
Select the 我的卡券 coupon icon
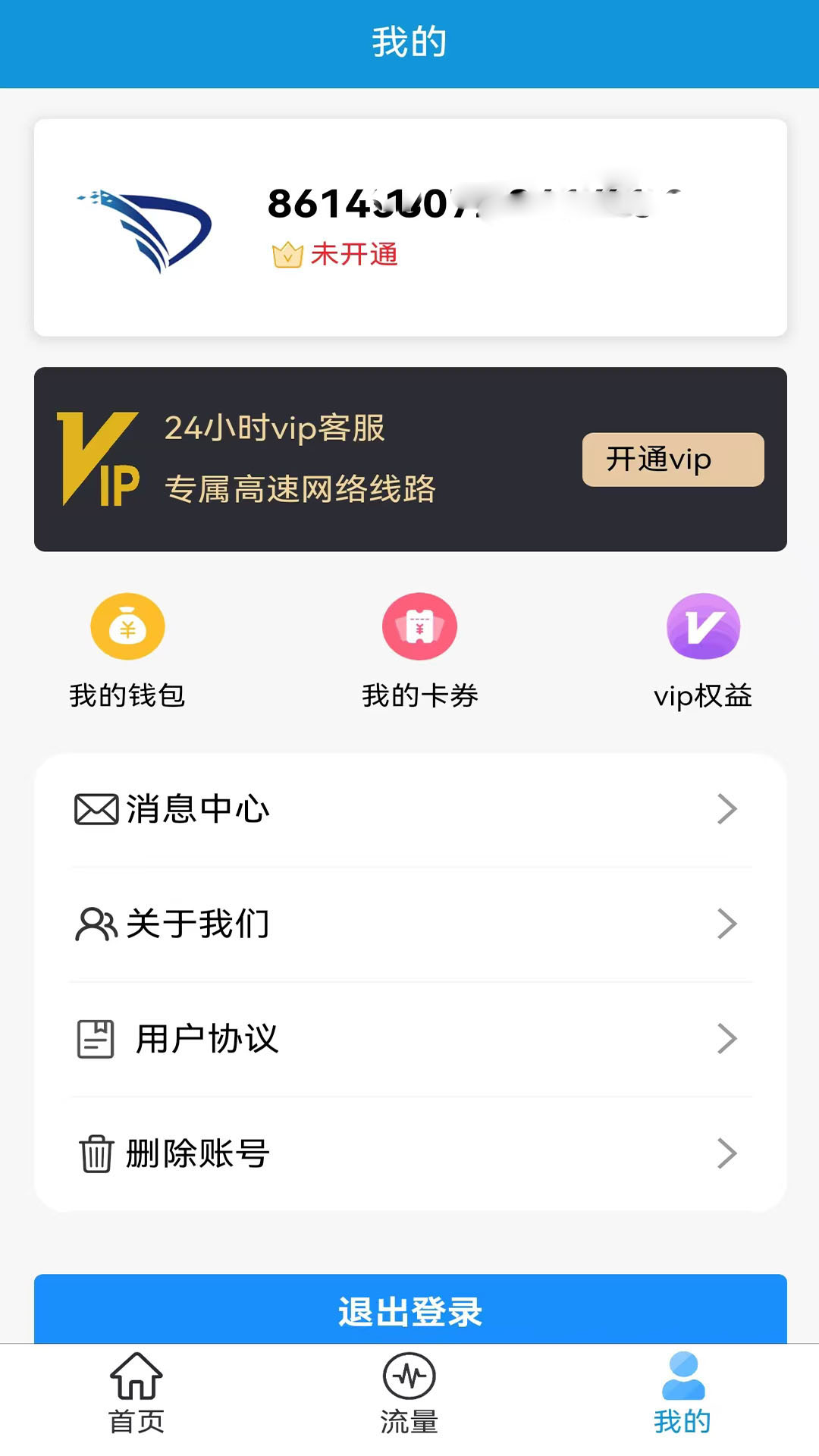(419, 626)
